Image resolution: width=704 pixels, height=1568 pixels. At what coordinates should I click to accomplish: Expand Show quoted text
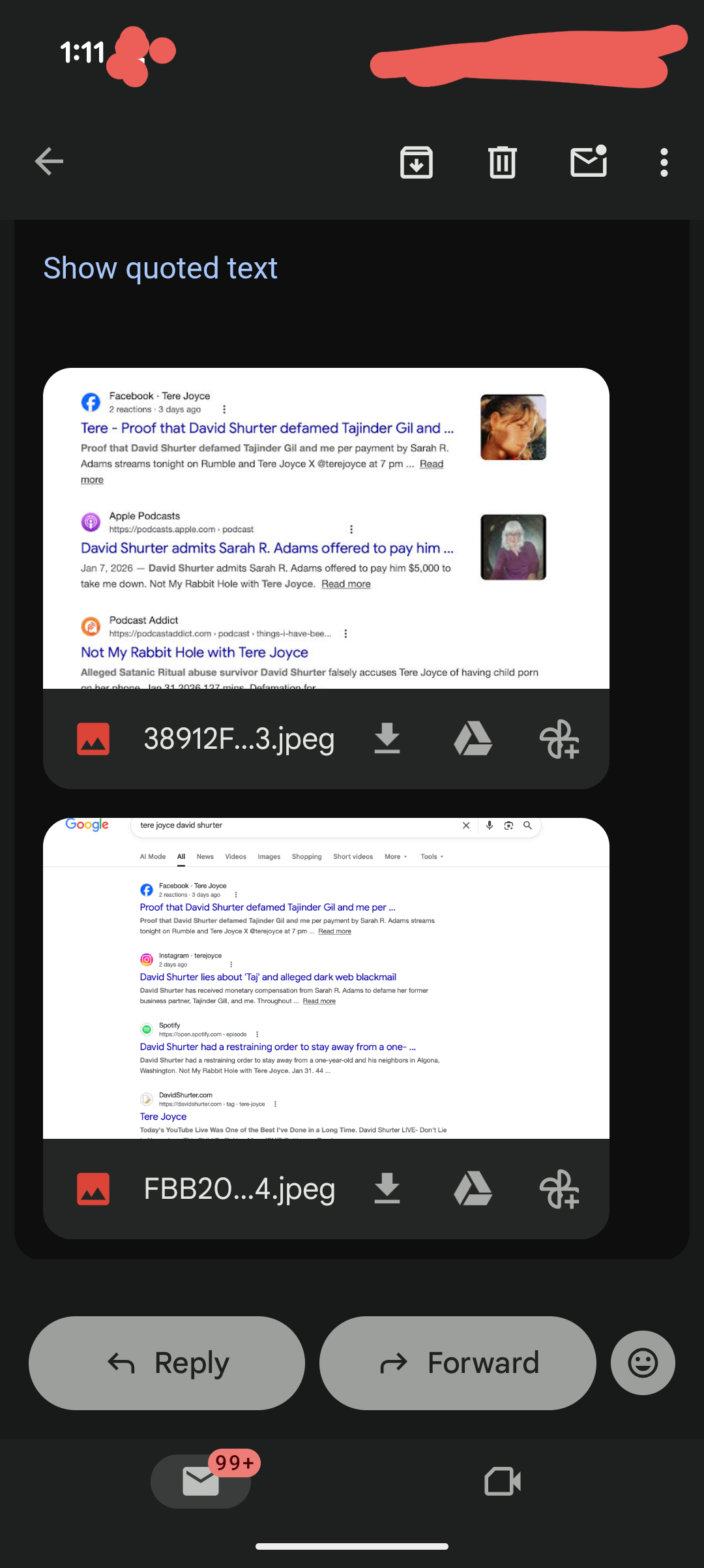[160, 268]
